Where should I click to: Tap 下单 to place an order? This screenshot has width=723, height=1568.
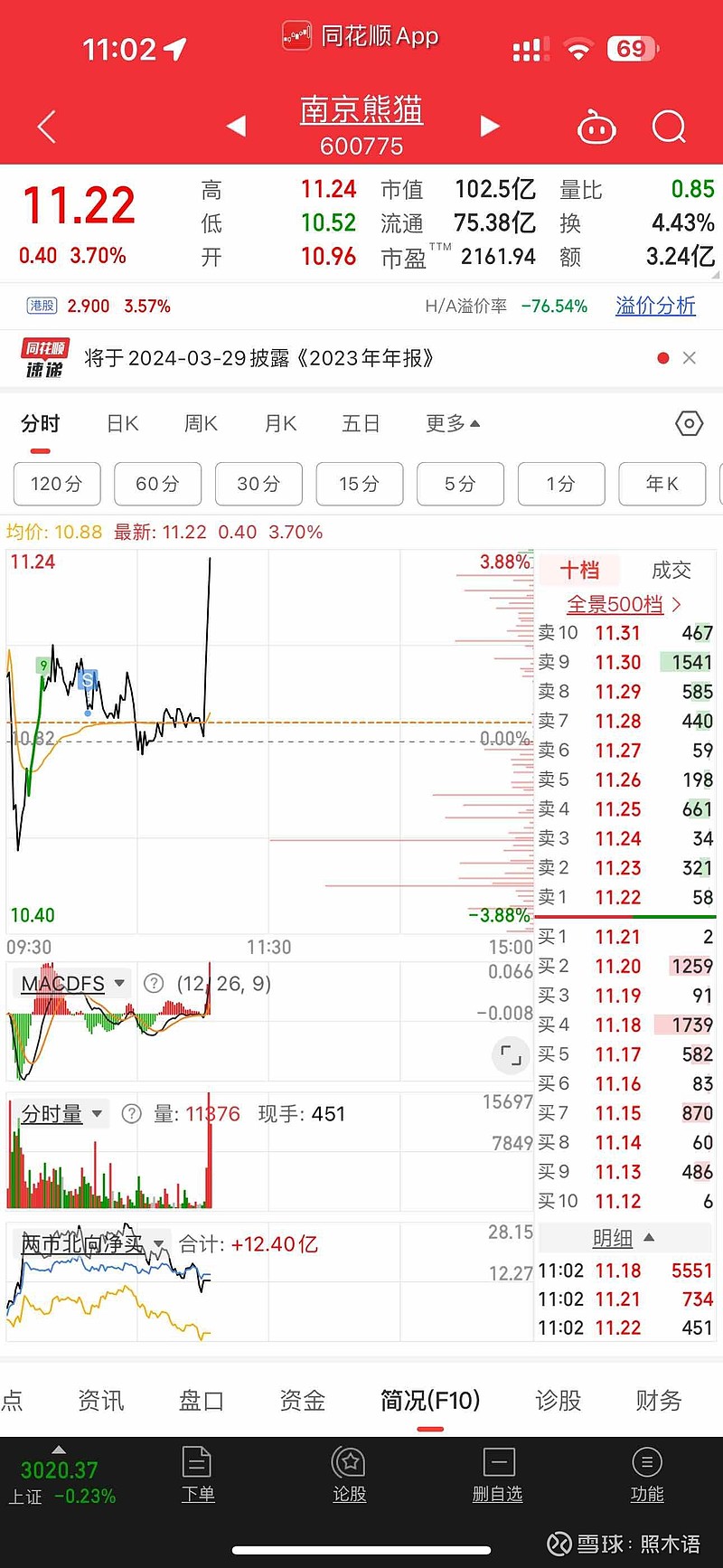(197, 1475)
